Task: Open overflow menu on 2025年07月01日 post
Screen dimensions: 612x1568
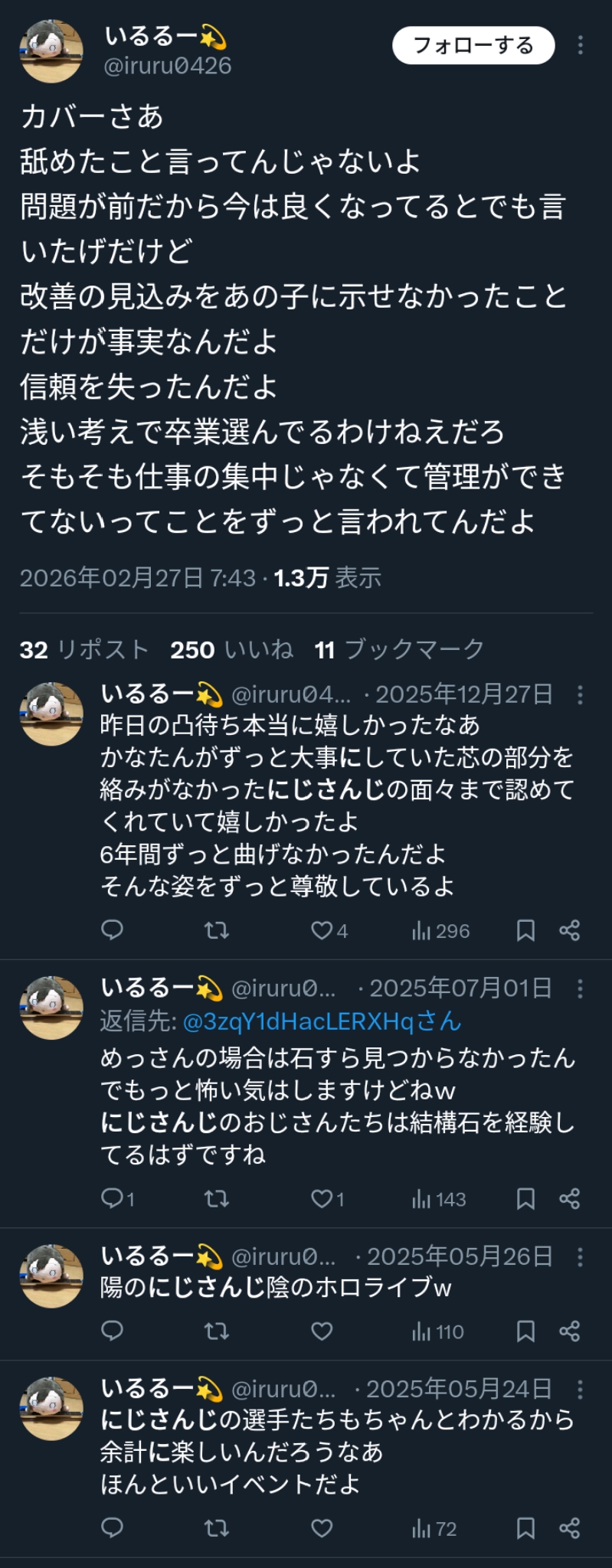Action: click(x=580, y=988)
